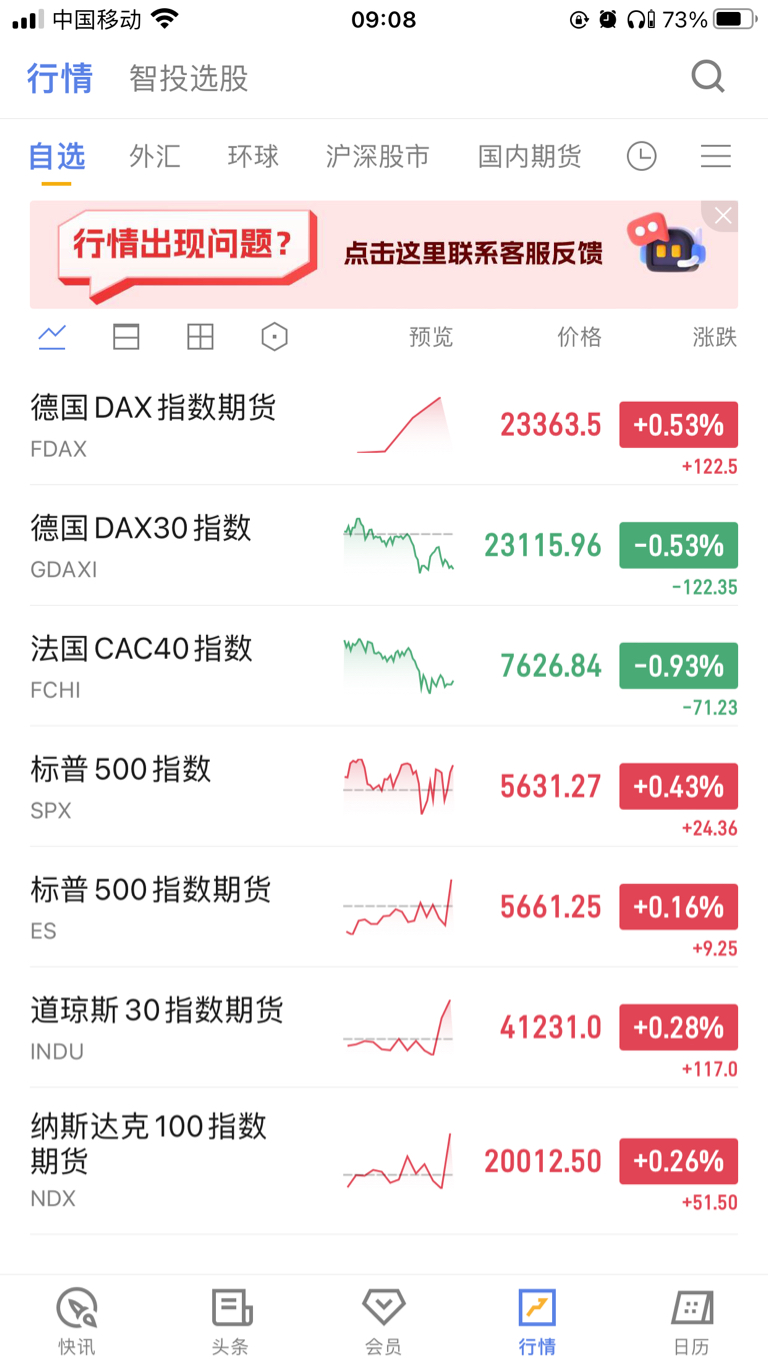Switch to the 会员 bottom tab
Viewport: 768px width, 1366px height.
(x=383, y=1321)
